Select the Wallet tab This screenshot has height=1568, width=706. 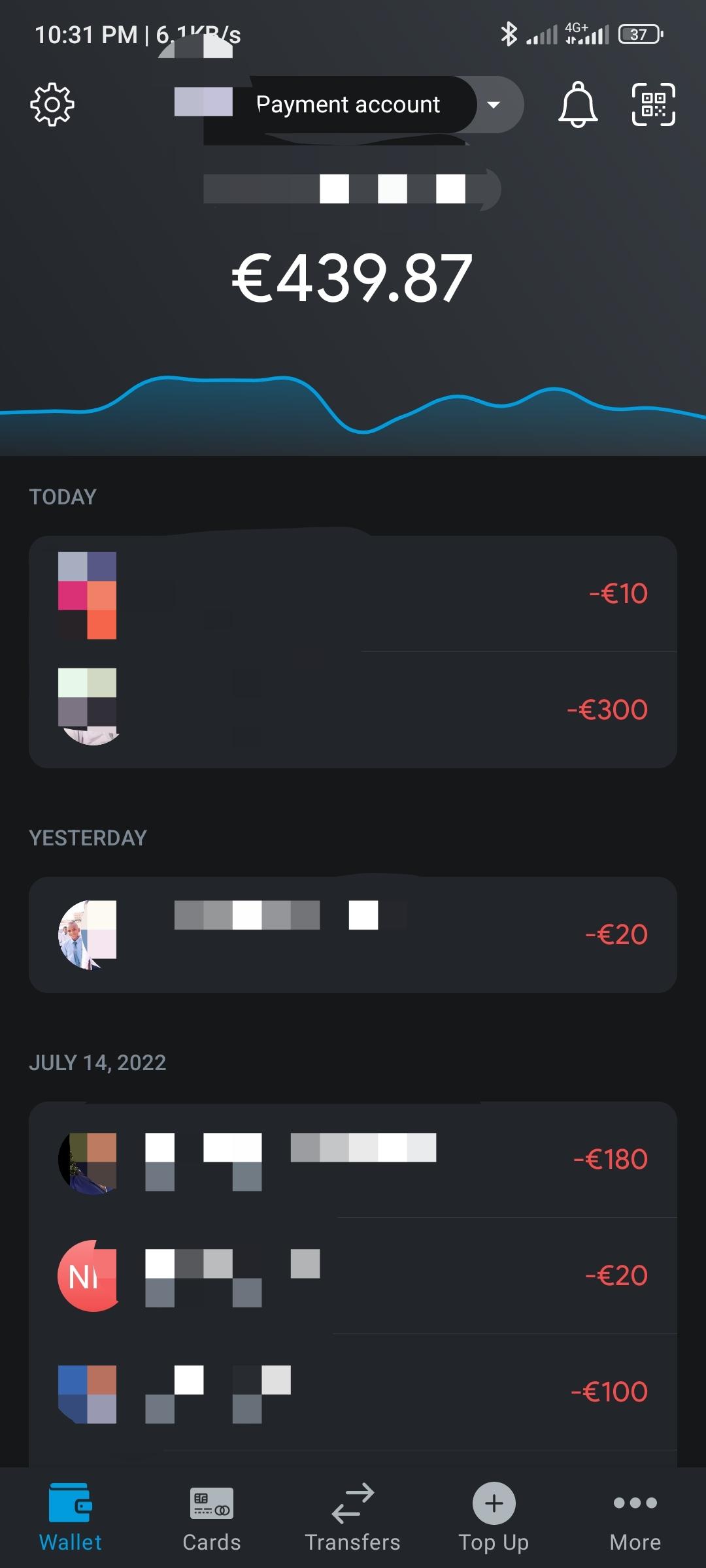[x=71, y=1517]
